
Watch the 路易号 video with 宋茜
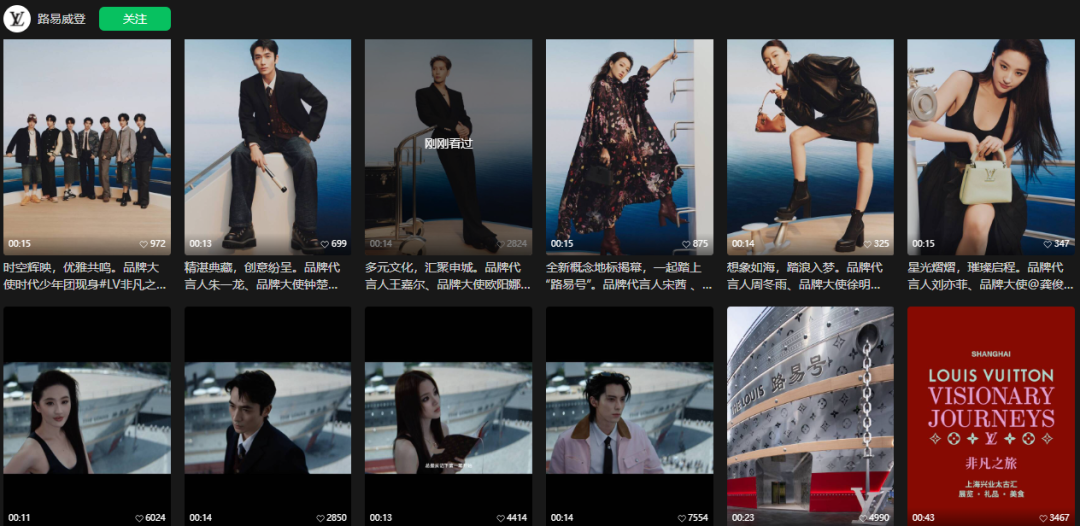click(x=629, y=147)
